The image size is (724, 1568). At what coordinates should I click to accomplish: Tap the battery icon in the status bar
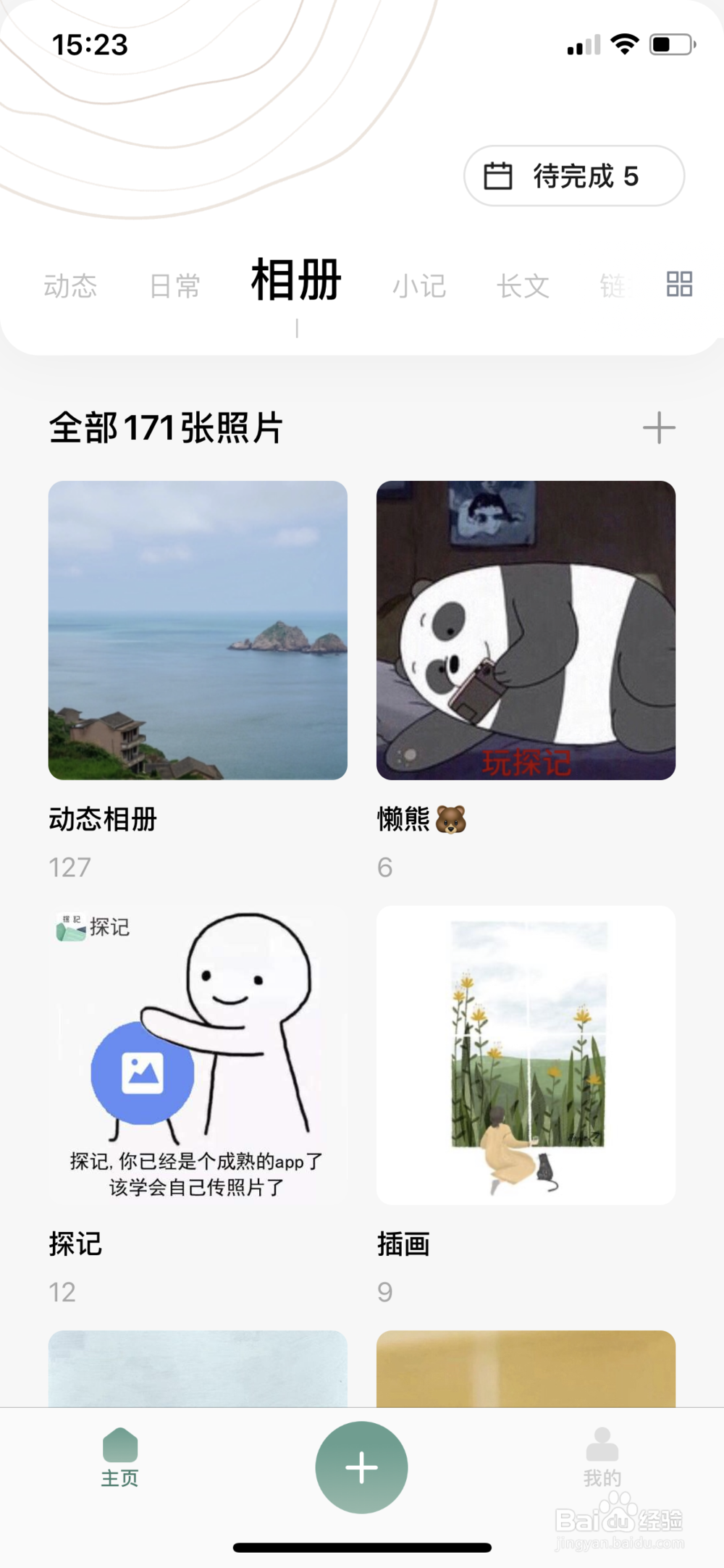(x=670, y=43)
